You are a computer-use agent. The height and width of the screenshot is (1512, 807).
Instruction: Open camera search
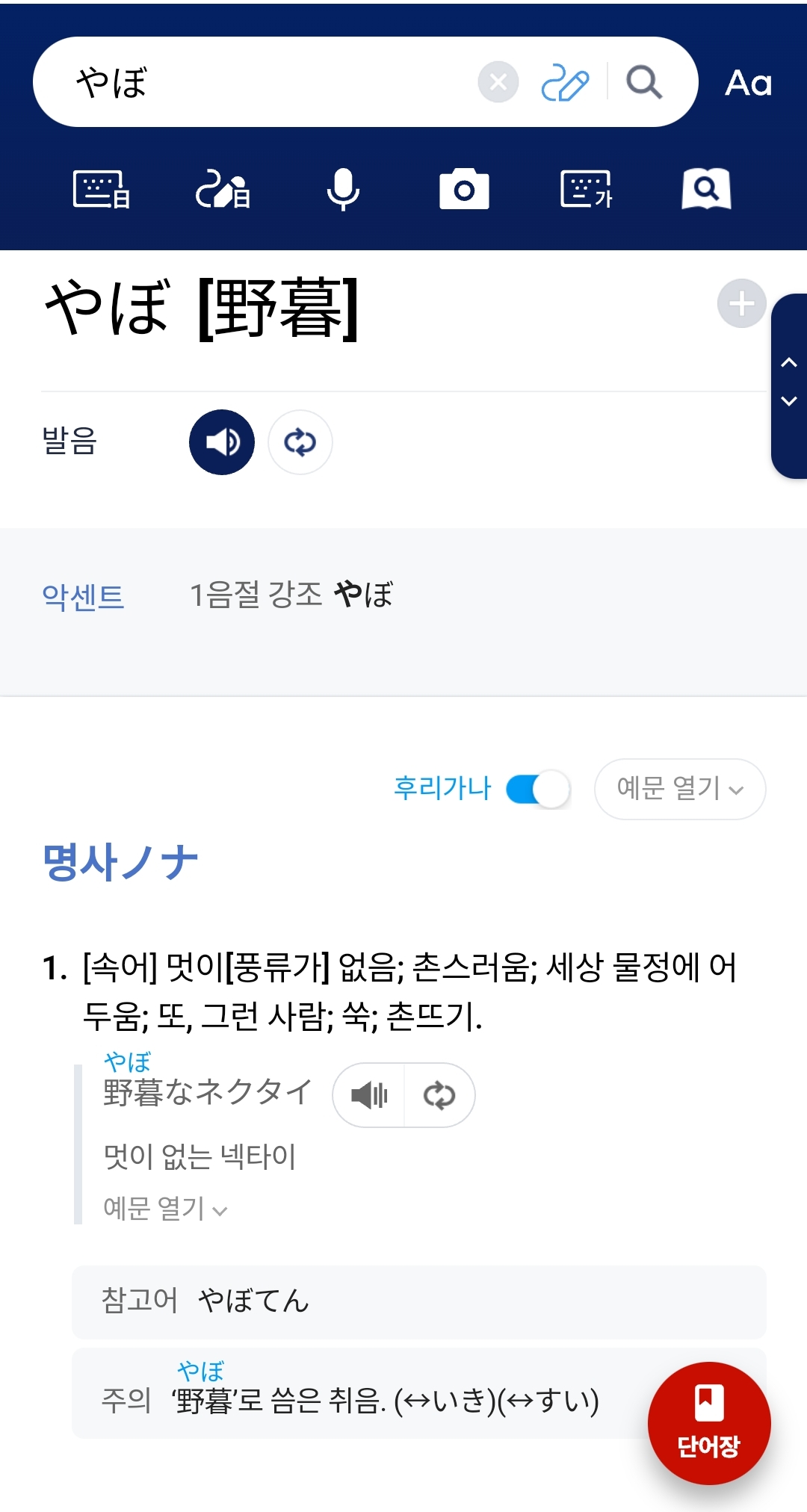(464, 189)
